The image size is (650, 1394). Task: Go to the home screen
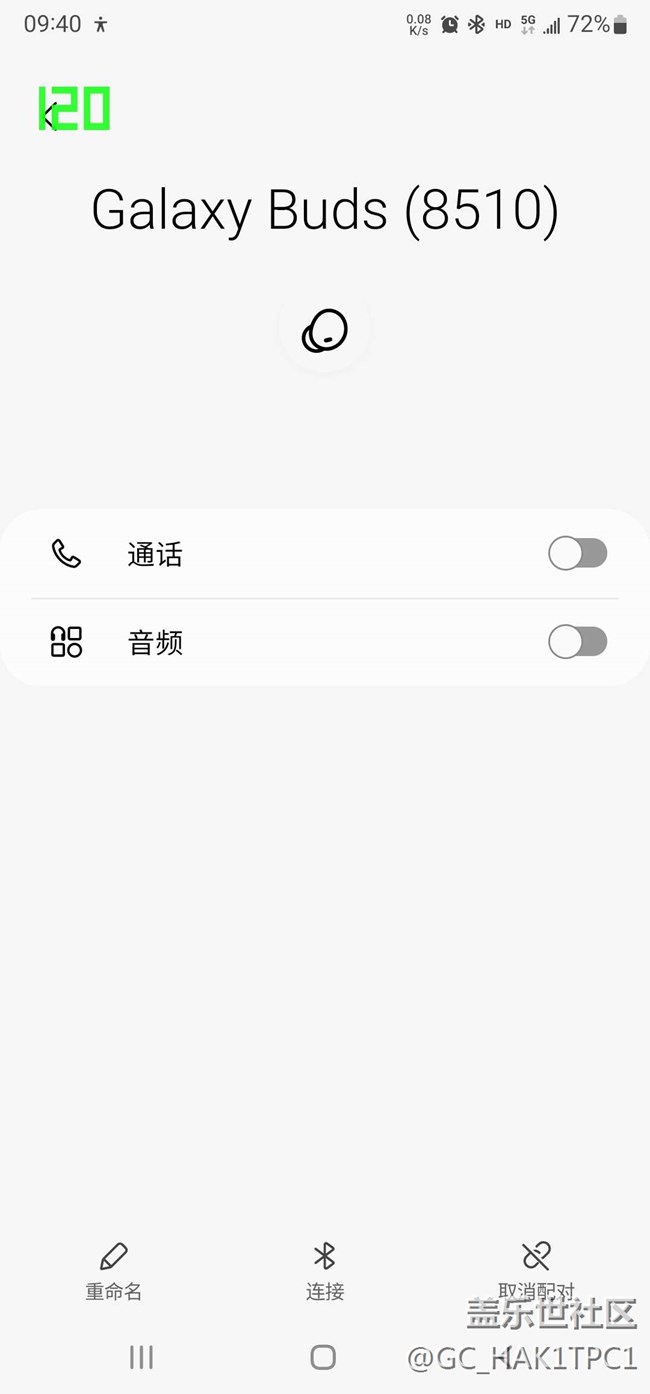tap(323, 1357)
